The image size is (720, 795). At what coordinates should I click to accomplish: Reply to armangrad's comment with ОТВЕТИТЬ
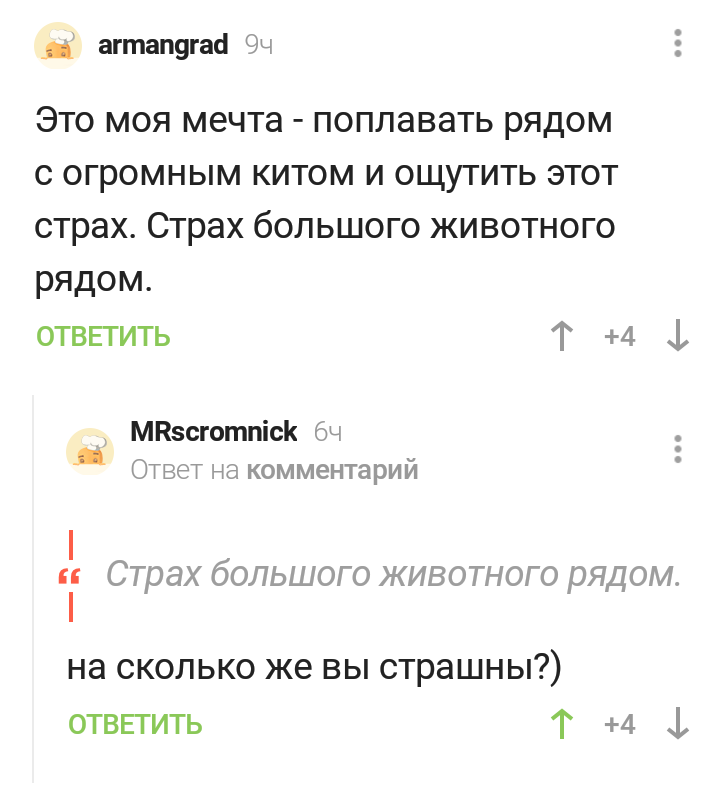[103, 337]
